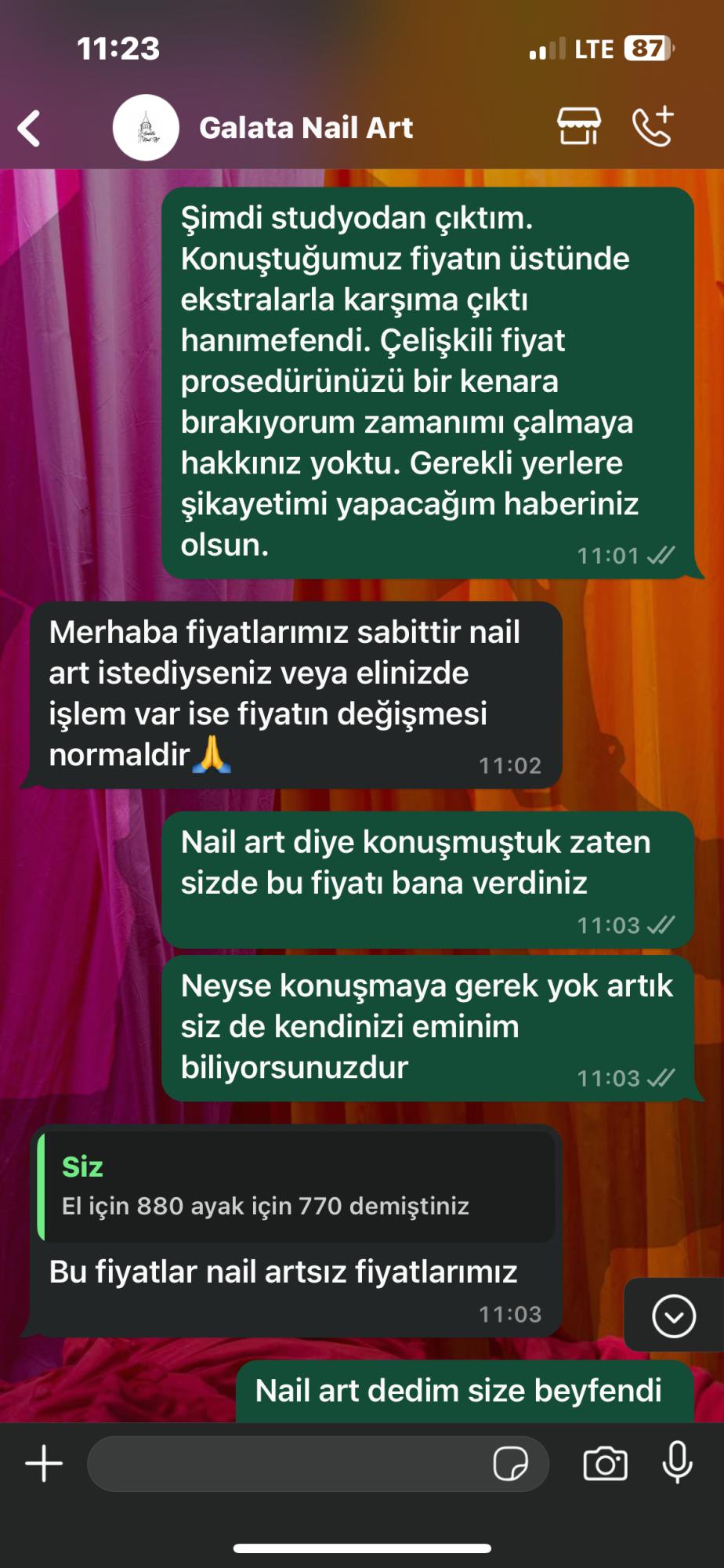
Task: Jump to latest messages with the down chevron
Action: click(672, 1316)
